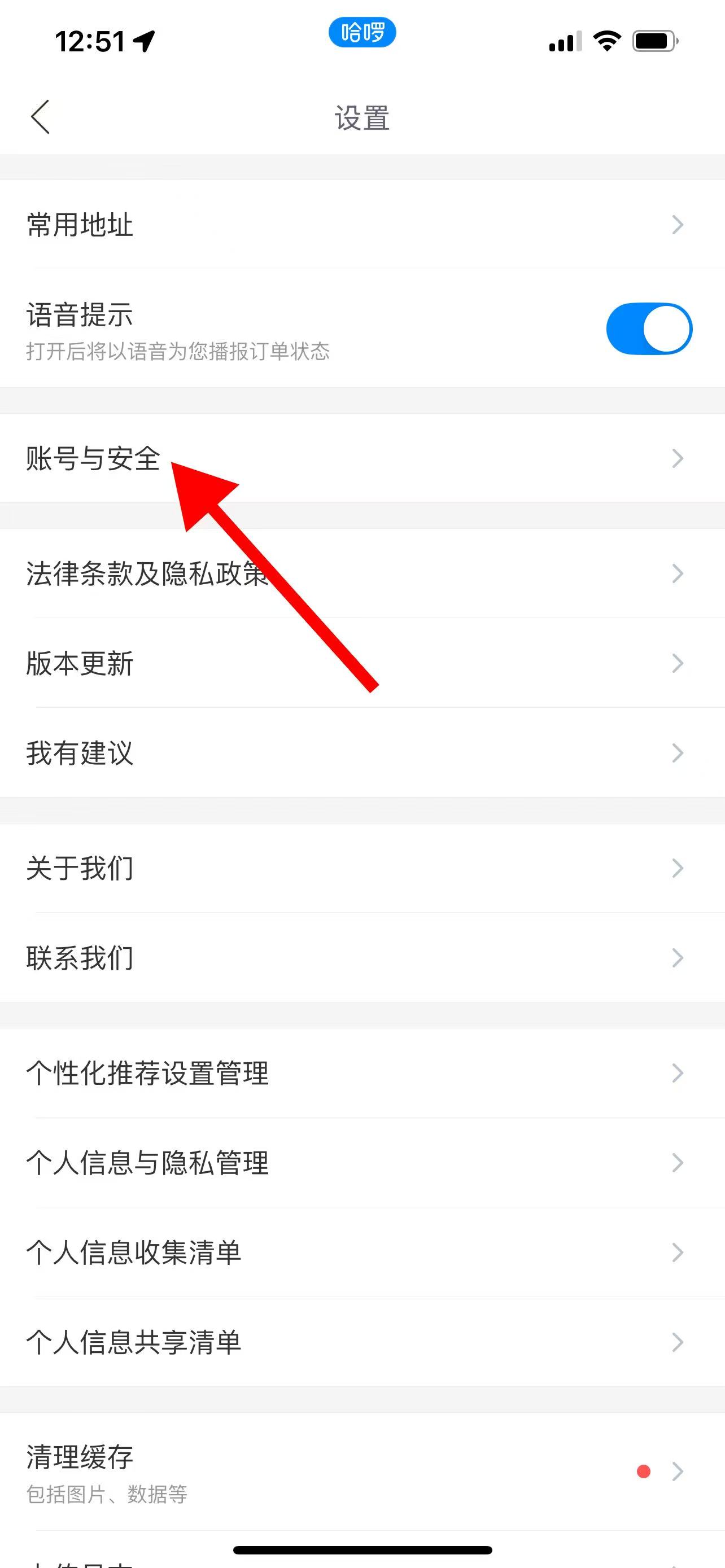Open 账号与安全
Image resolution: width=725 pixels, height=1568 pixels.
click(362, 458)
